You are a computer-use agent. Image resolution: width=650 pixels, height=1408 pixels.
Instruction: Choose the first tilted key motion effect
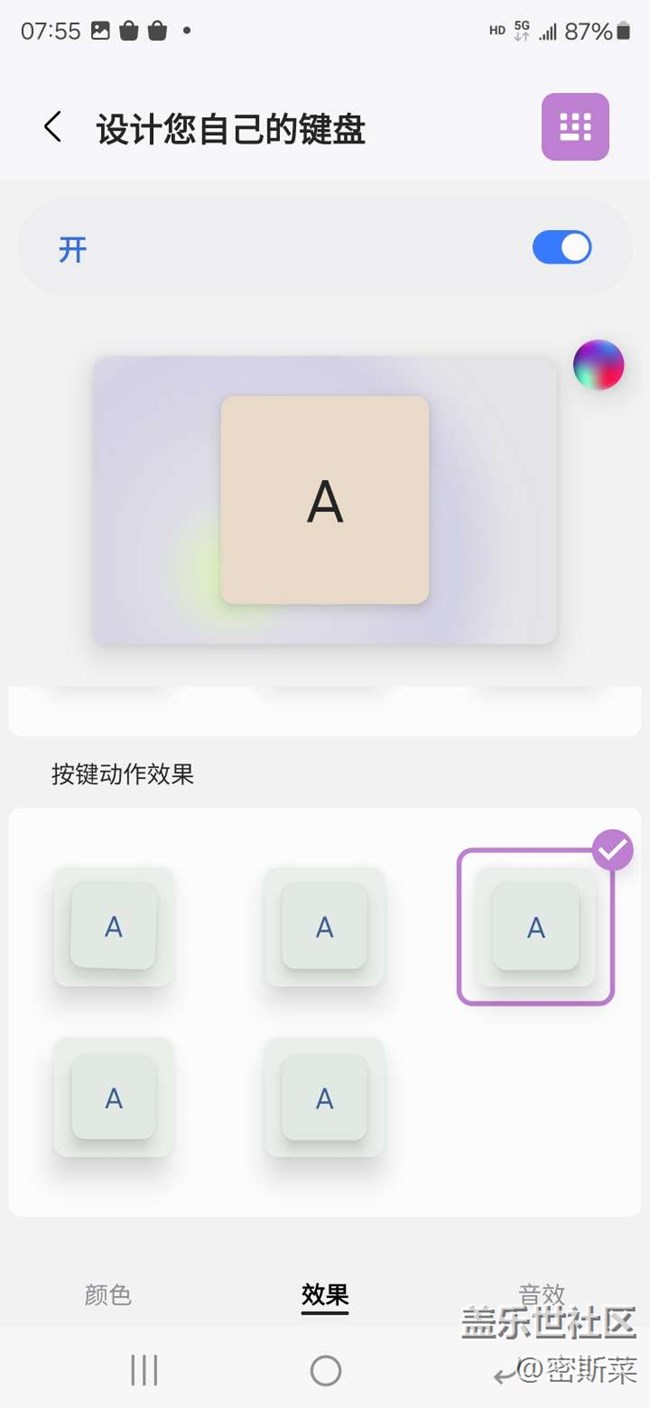point(113,927)
